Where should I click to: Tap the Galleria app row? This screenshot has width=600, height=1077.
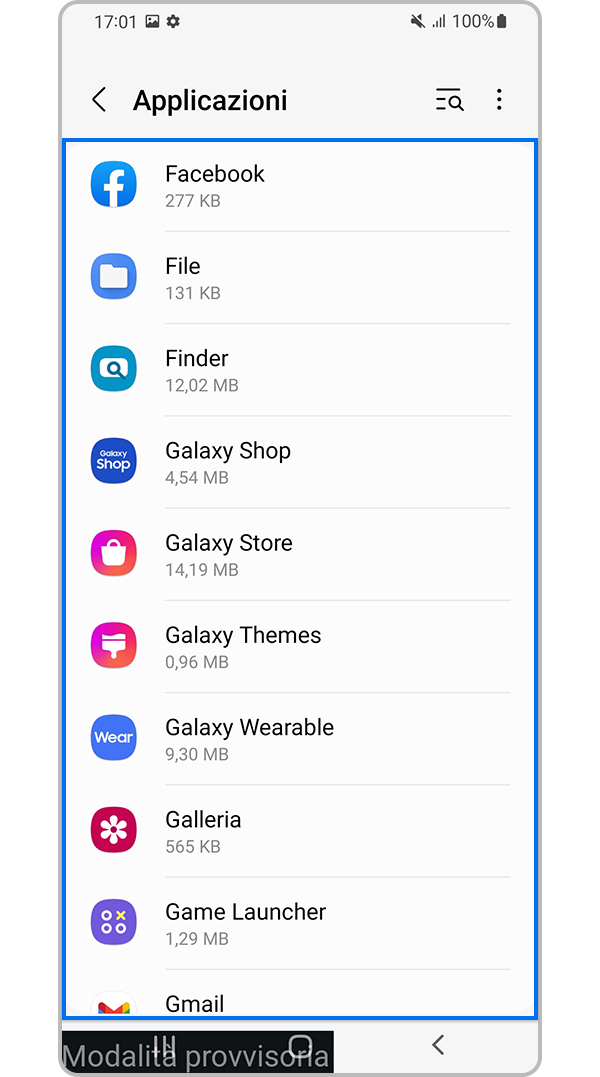pos(300,831)
